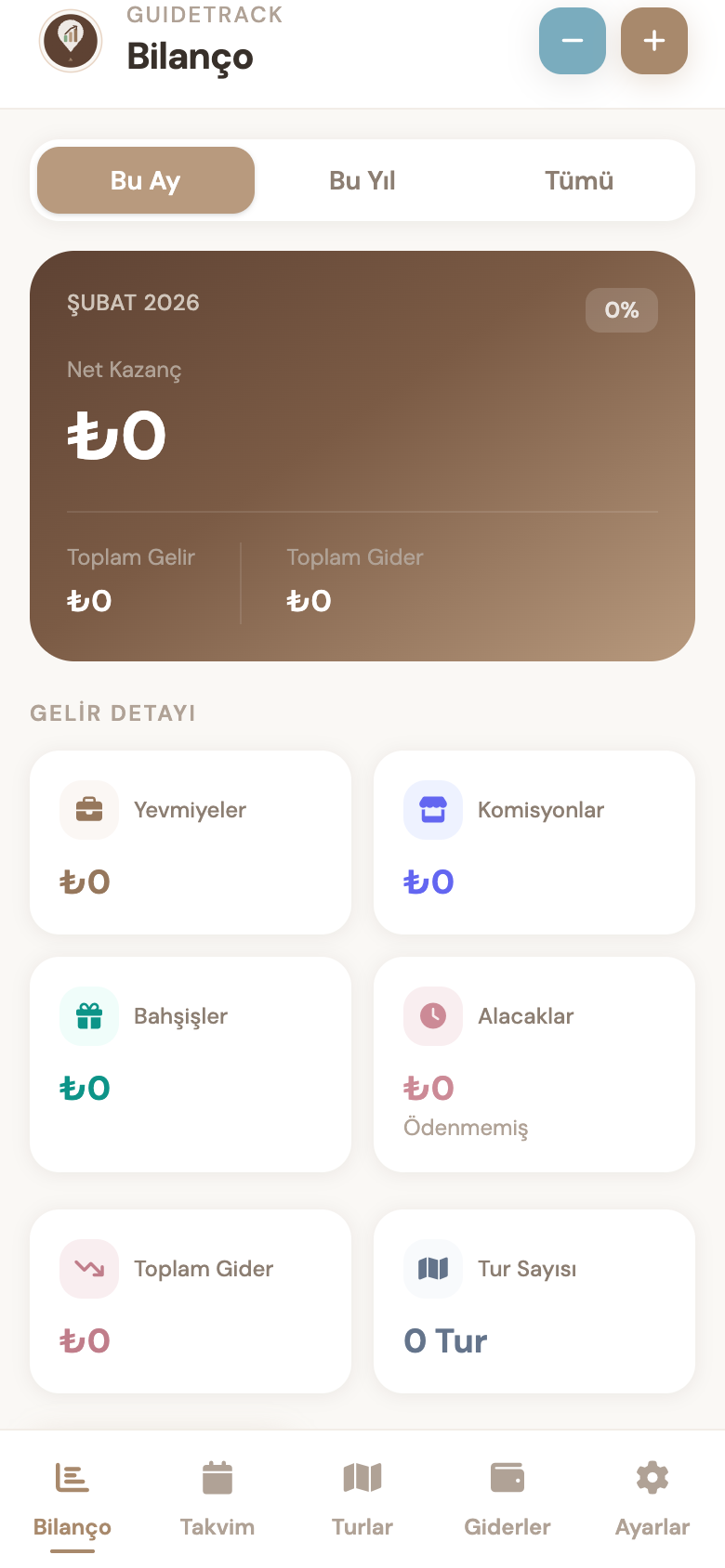Click the Komisyonlar cash register icon
The width and height of the screenshot is (725, 1568).
click(x=432, y=809)
